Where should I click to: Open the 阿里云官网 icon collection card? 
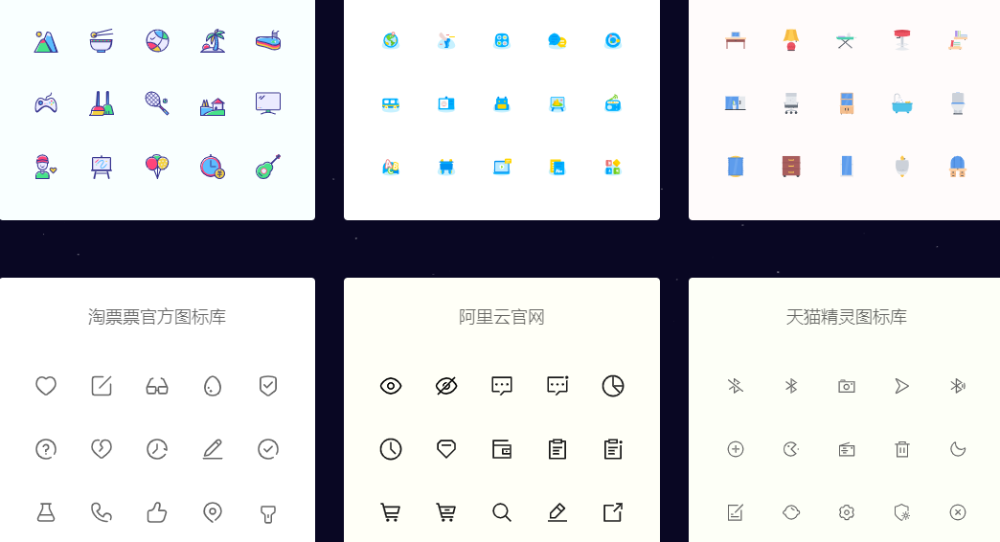[501, 317]
